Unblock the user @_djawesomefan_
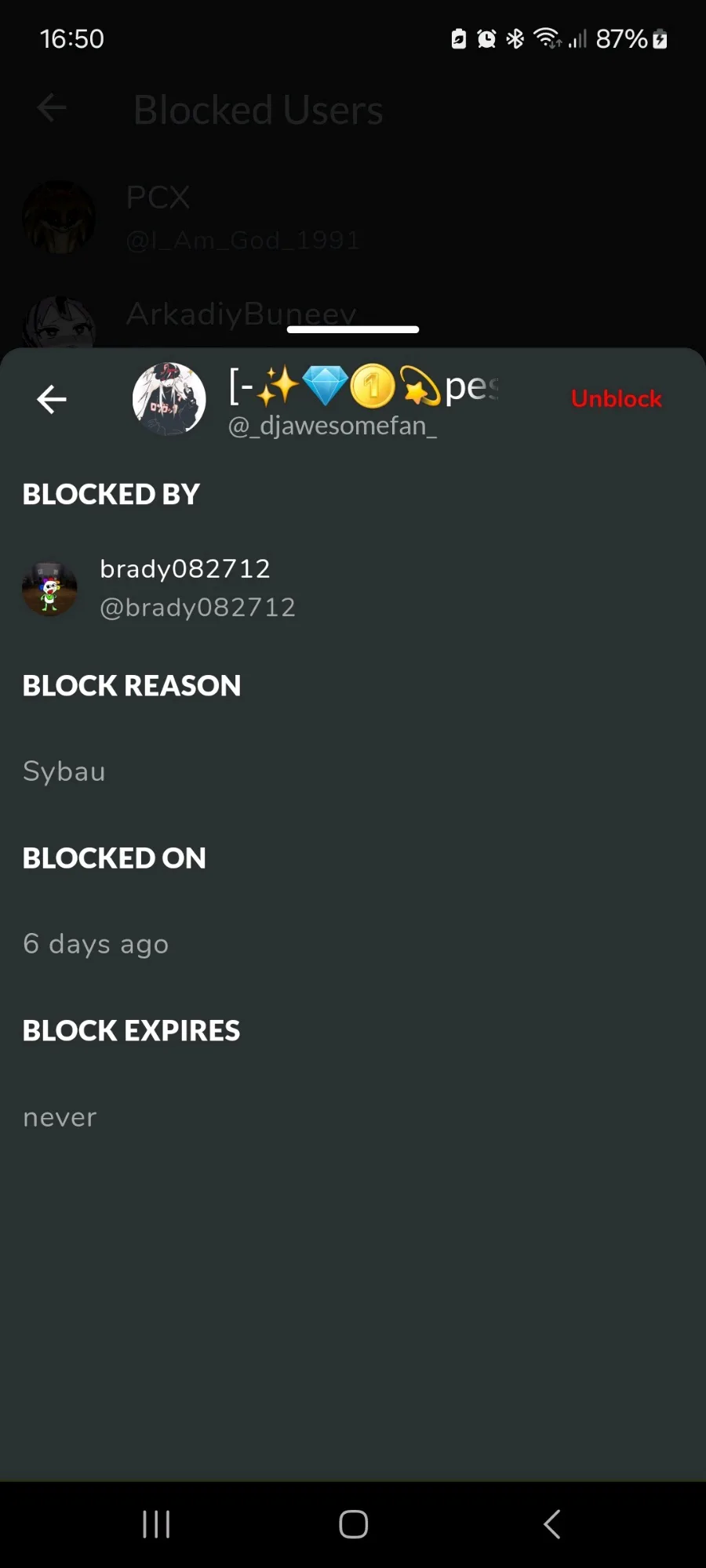Screen dimensions: 706x1568 617,399
